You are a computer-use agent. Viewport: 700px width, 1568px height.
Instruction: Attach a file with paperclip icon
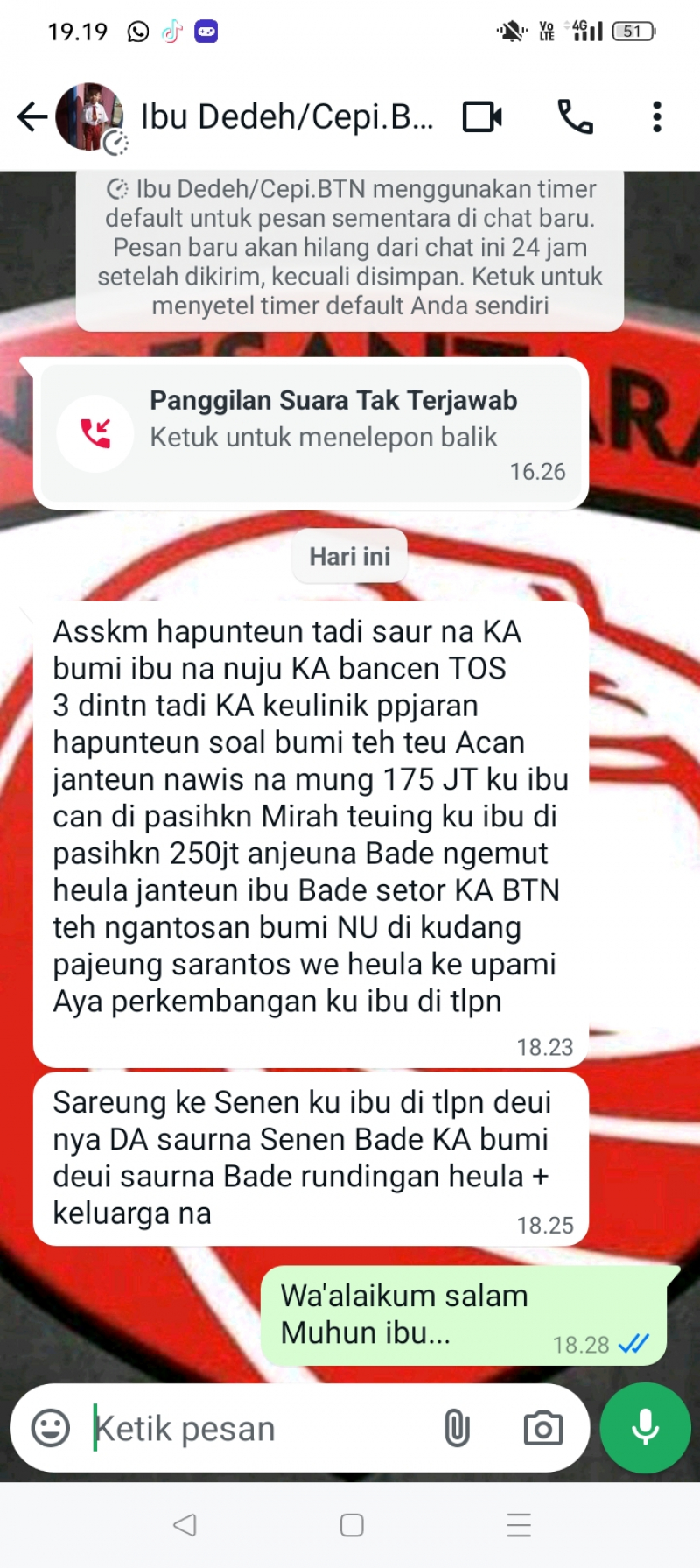(457, 1428)
